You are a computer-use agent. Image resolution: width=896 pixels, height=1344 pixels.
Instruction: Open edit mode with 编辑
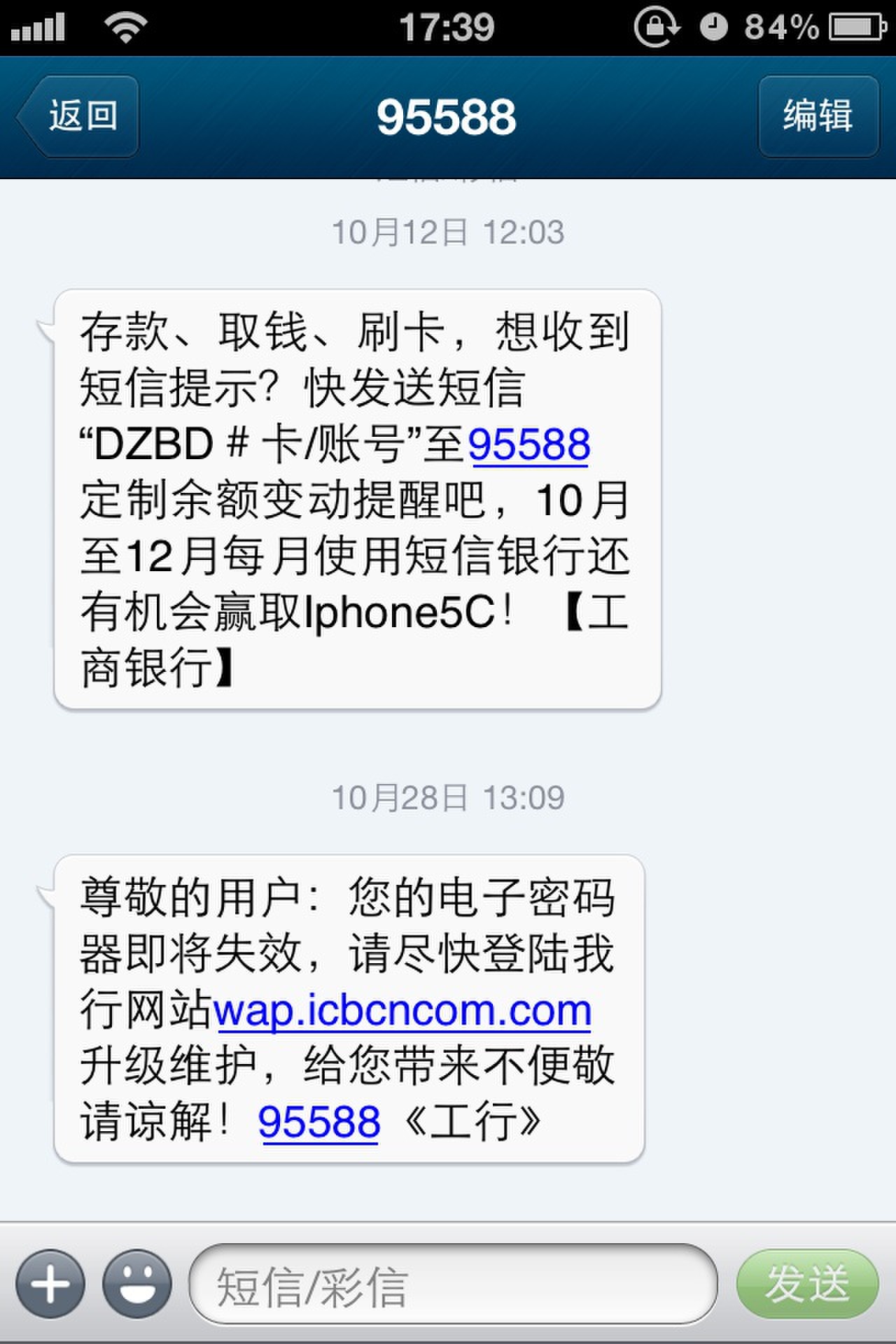pos(818,116)
